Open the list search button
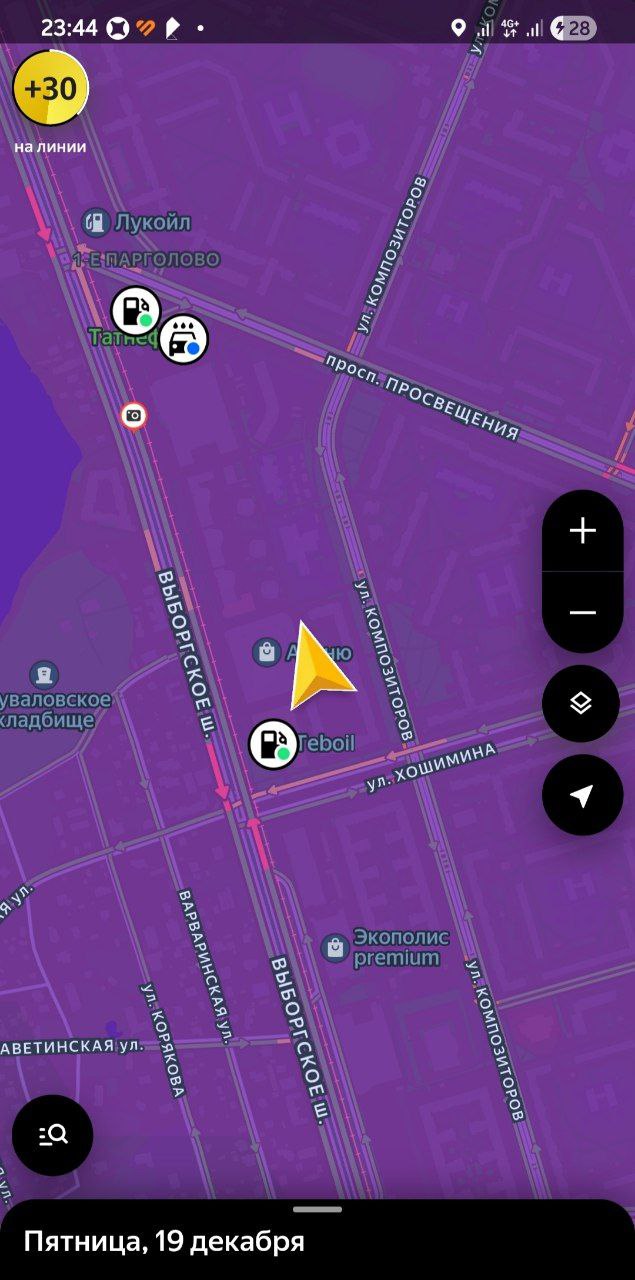 [53, 1134]
